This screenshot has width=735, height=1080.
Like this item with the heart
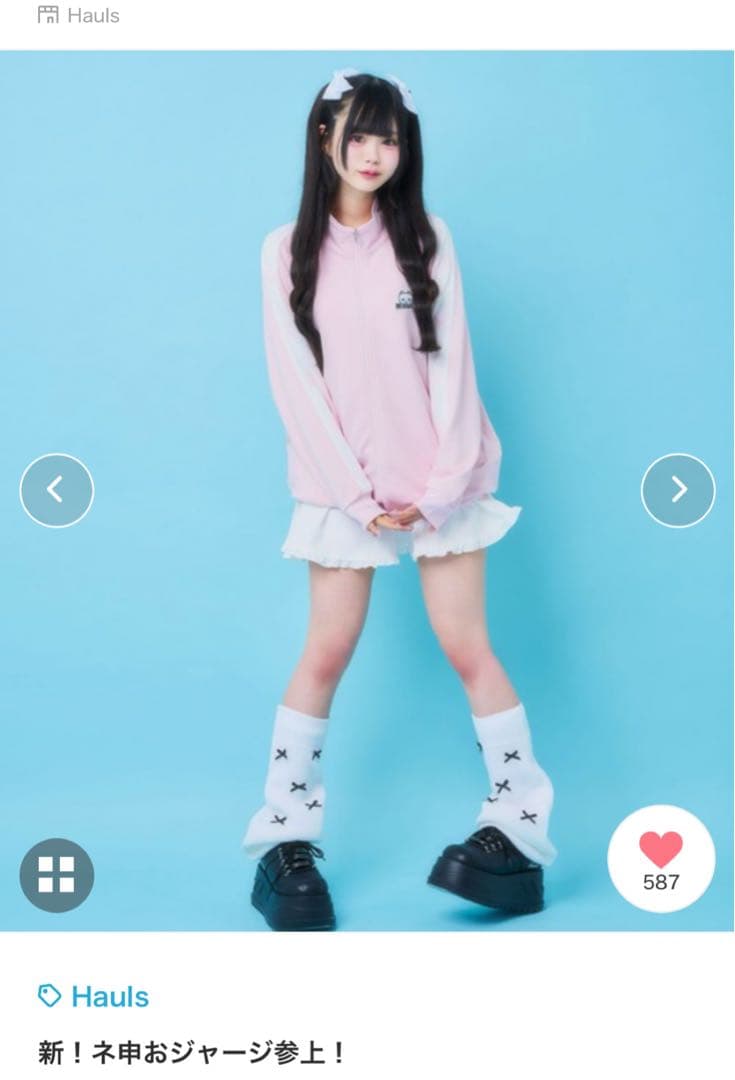pos(661,857)
